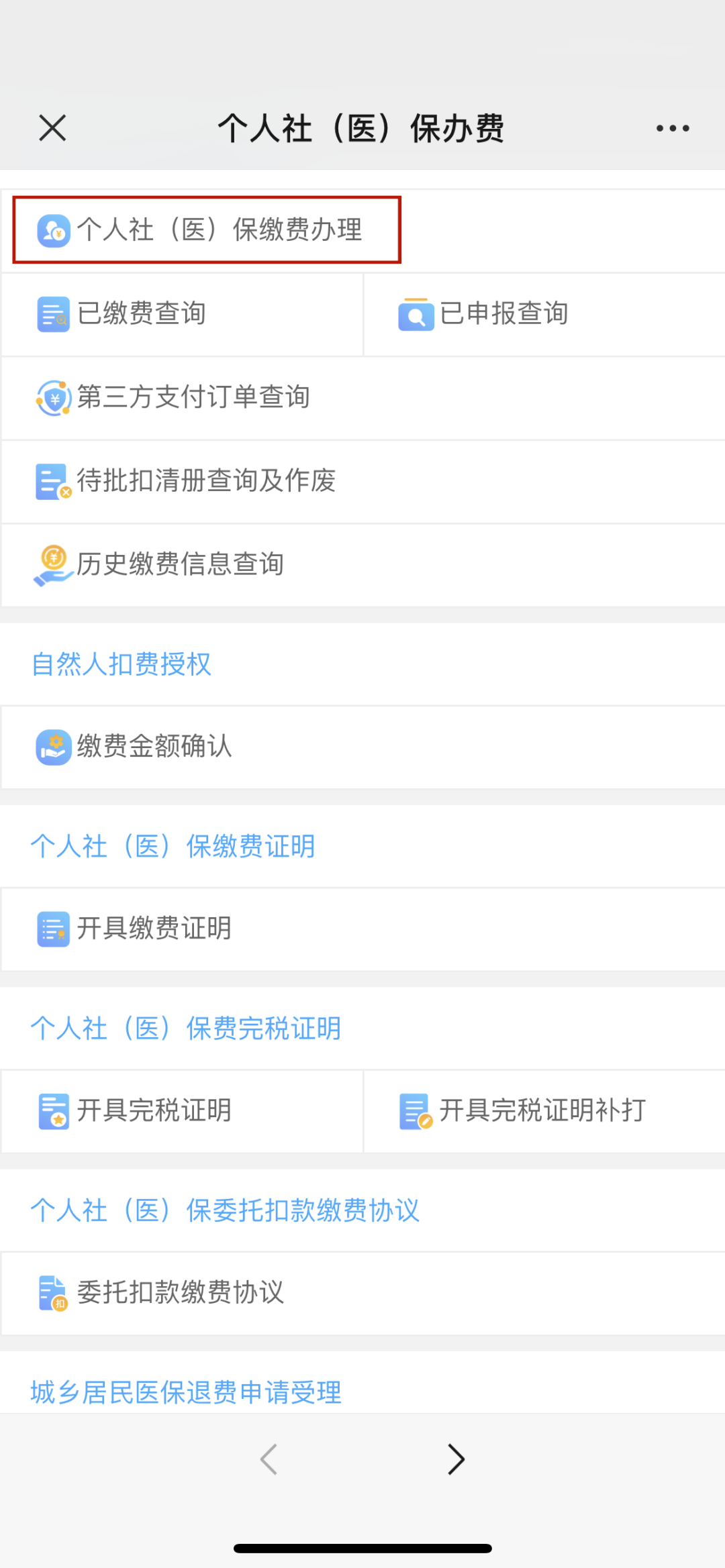The width and height of the screenshot is (725, 1568).
Task: Select 第三方支付订单查询
Action: pos(363,398)
